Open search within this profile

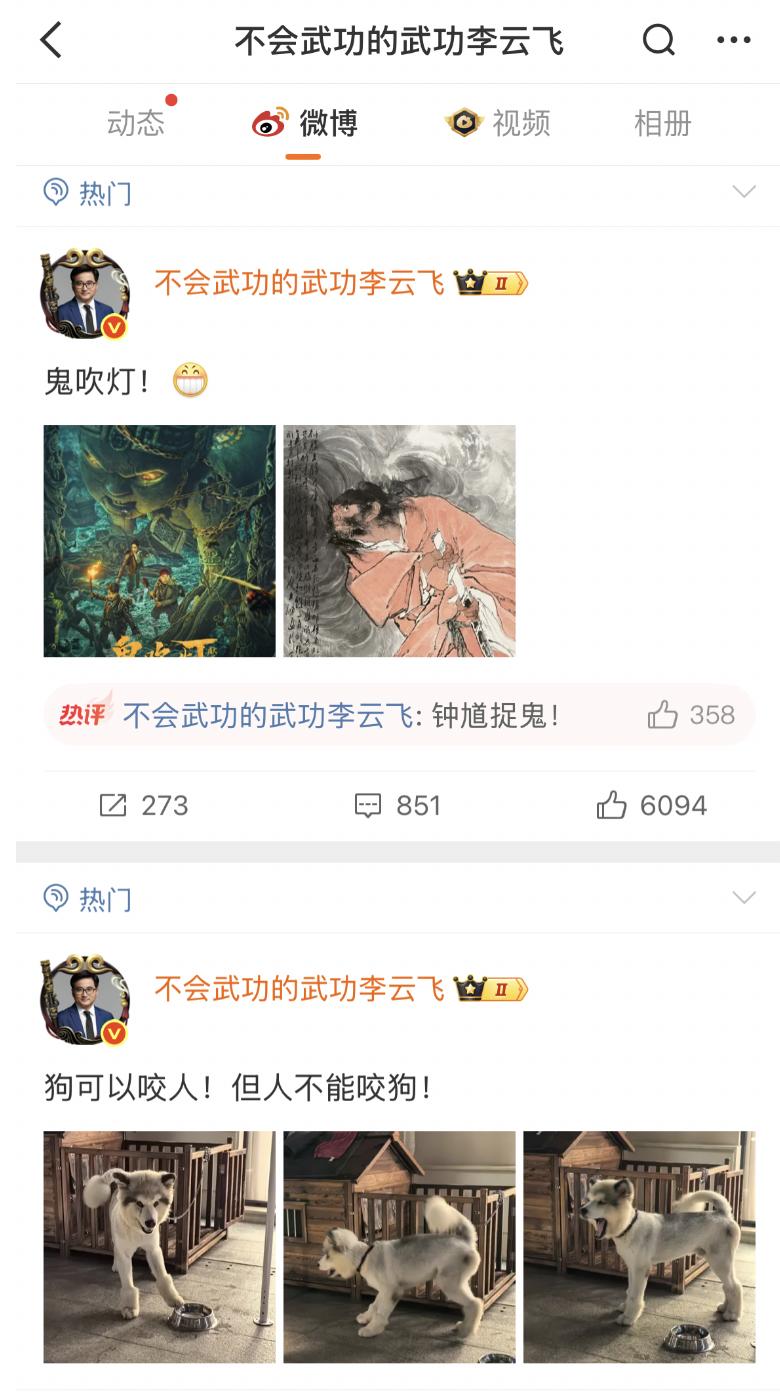click(658, 41)
